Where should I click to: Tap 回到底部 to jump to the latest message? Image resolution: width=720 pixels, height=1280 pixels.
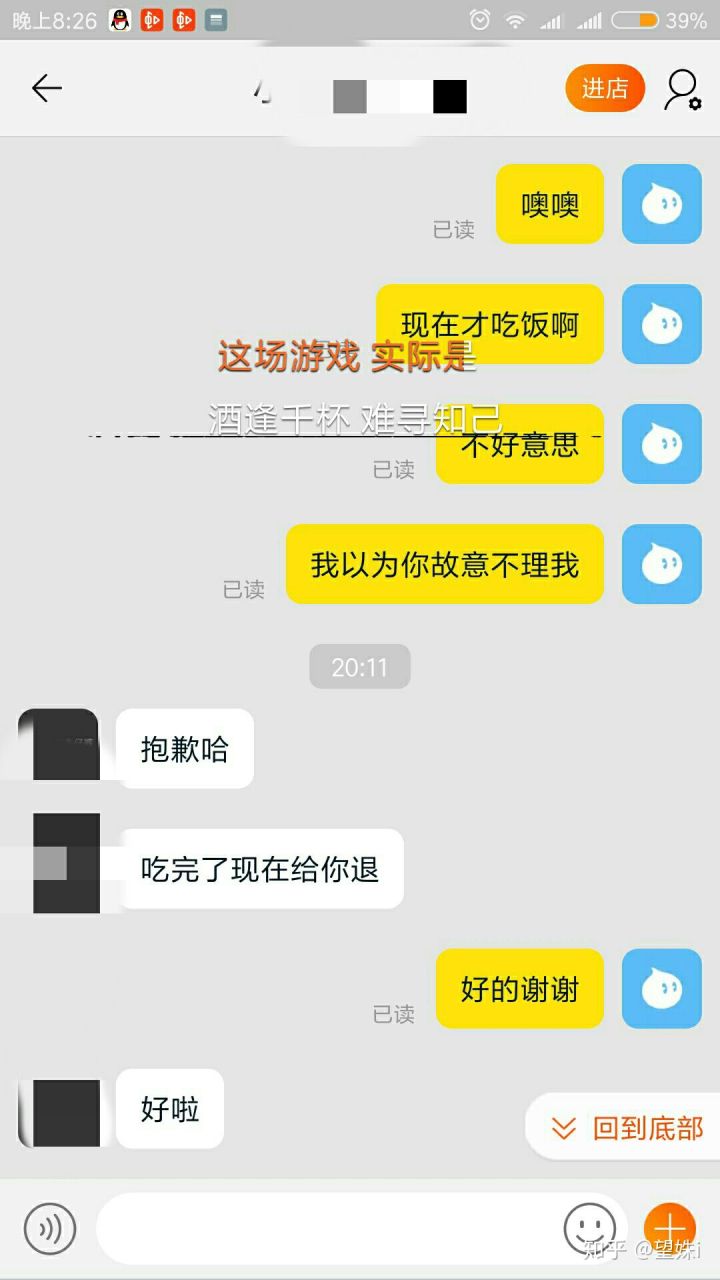point(628,1128)
